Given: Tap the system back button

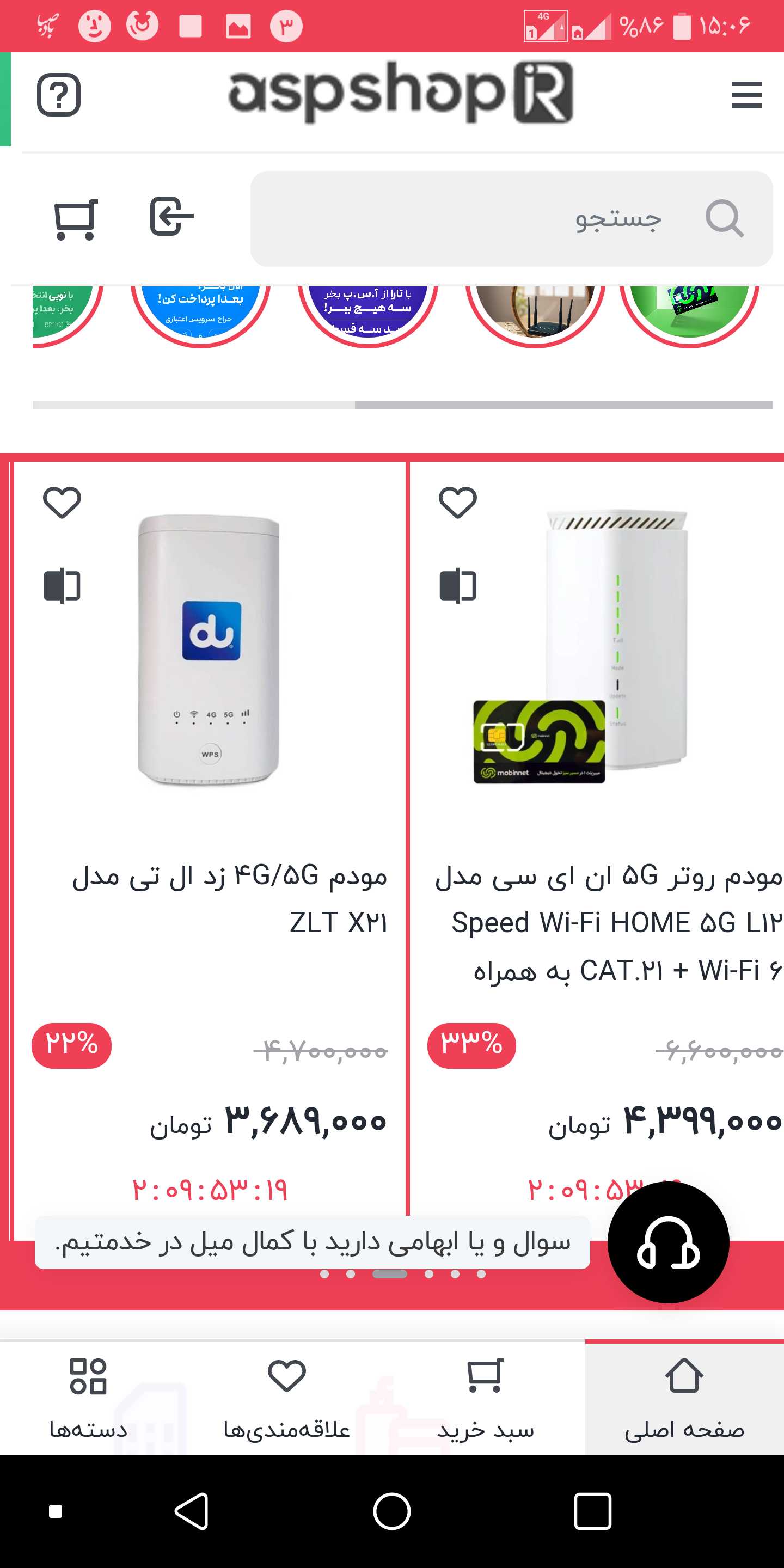Looking at the screenshot, I should (x=192, y=1511).
